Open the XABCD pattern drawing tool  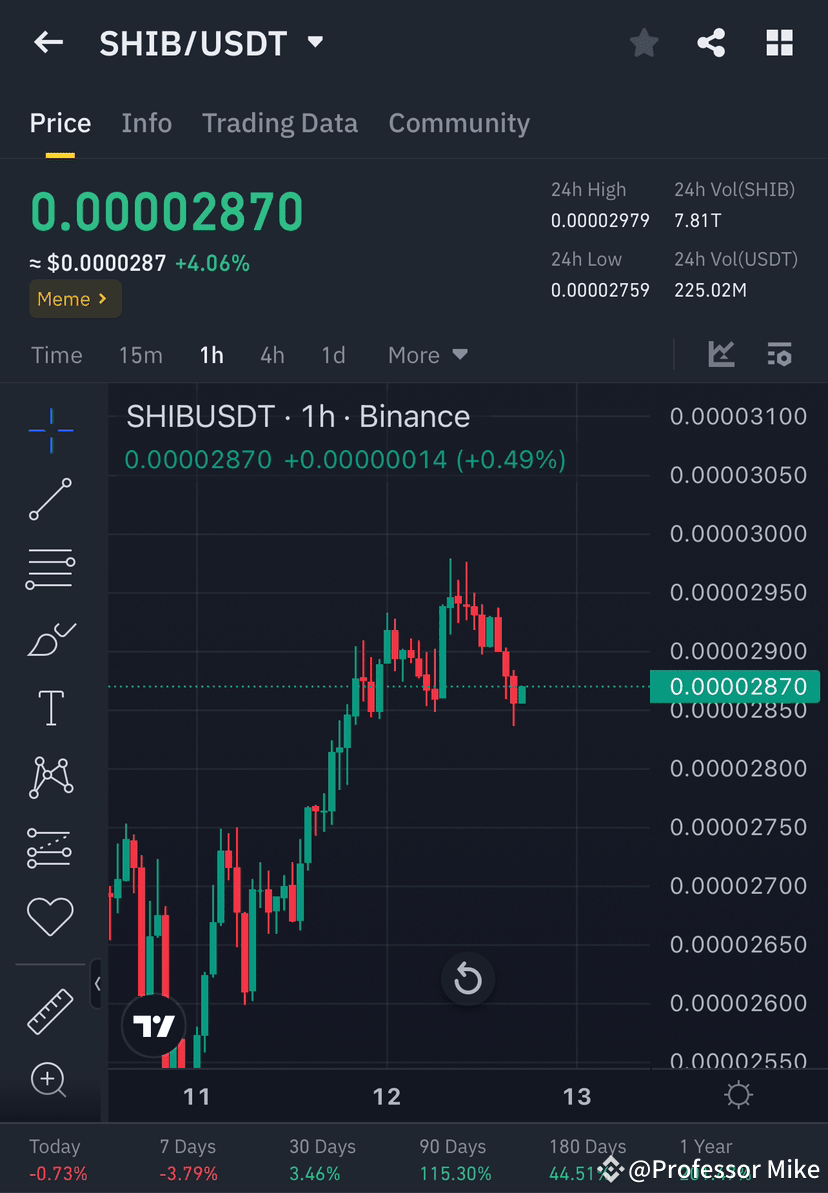click(x=50, y=777)
